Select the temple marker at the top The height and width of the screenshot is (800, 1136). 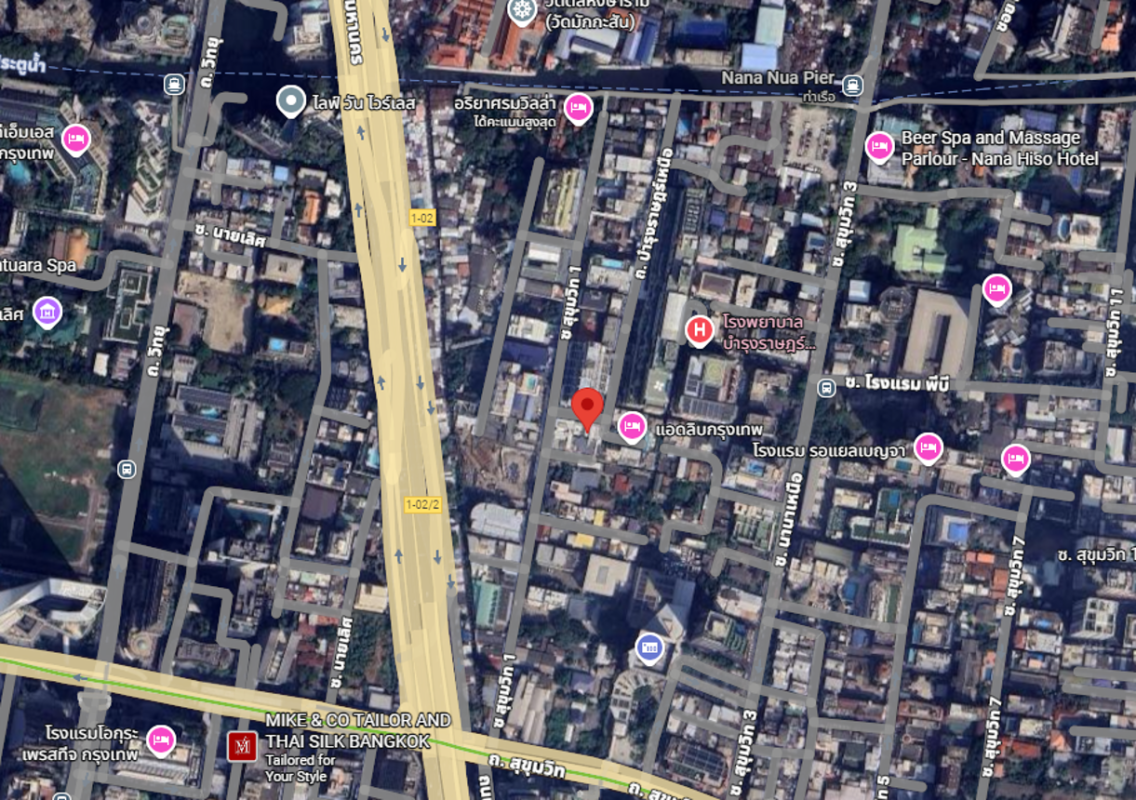pyautogui.click(x=520, y=11)
